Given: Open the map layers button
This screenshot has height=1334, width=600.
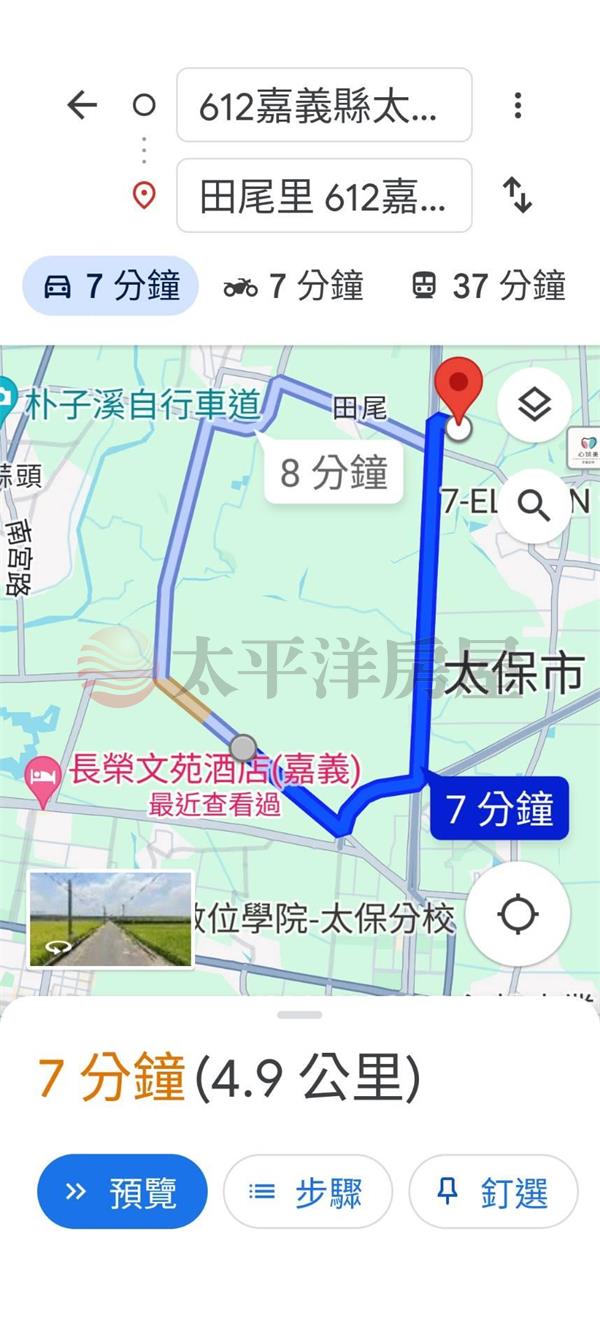Looking at the screenshot, I should click(535, 406).
